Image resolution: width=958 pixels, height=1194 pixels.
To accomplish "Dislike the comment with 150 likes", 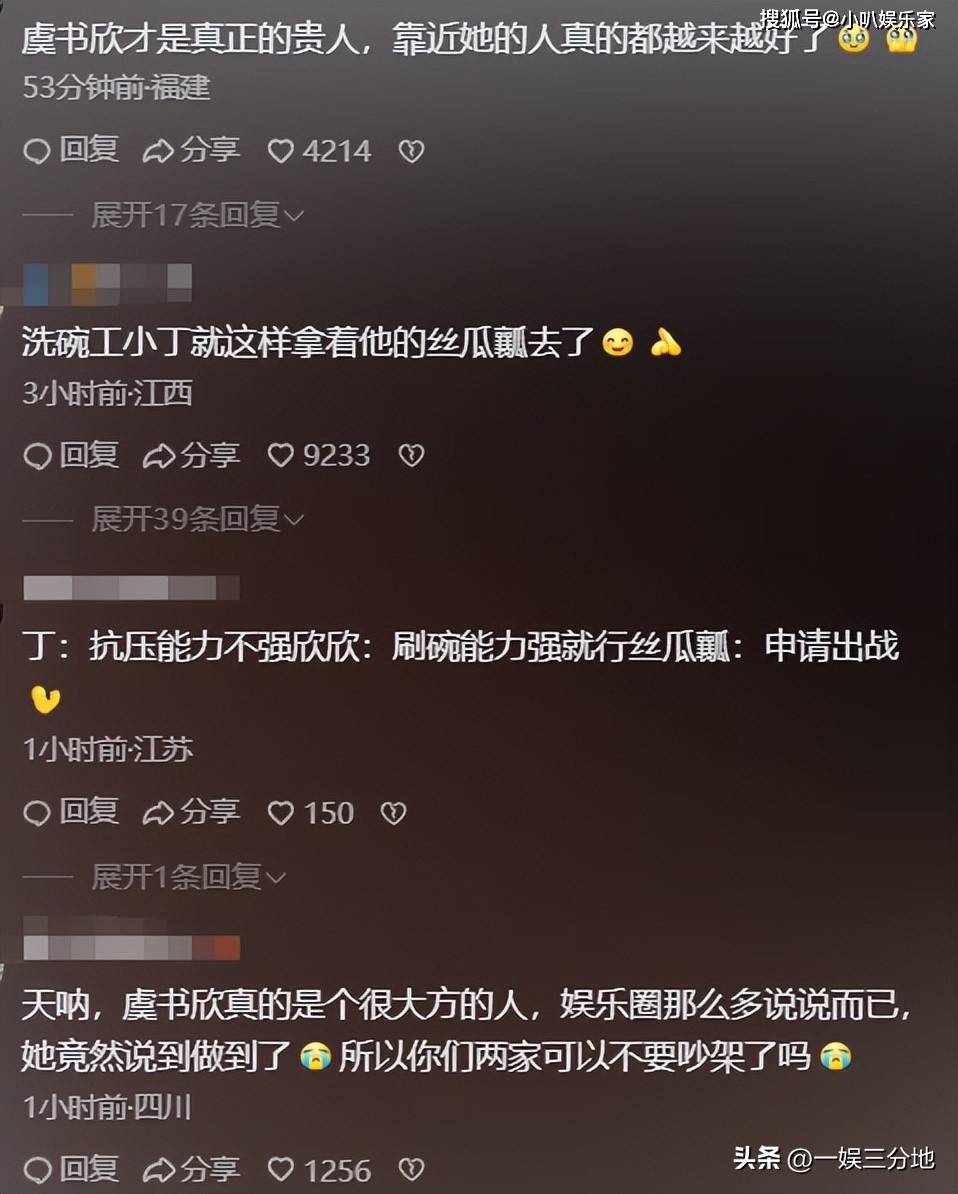I will point(394,812).
